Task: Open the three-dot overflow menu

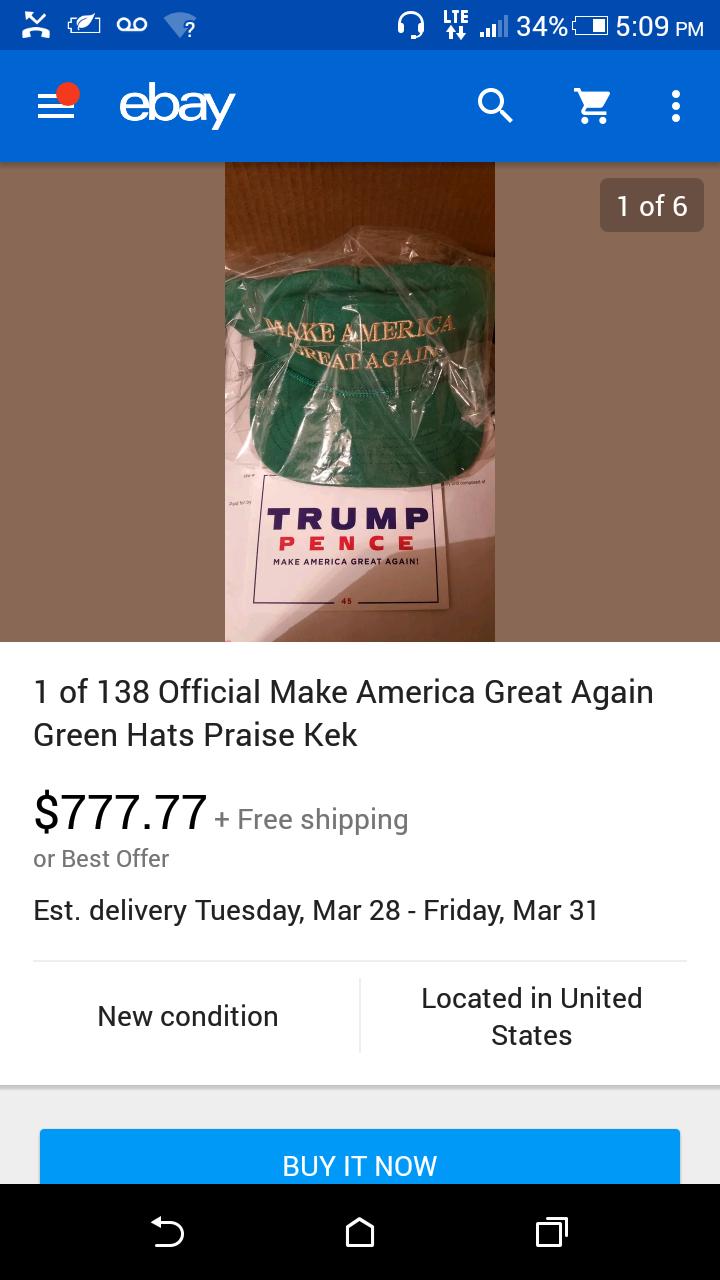Action: pos(676,106)
